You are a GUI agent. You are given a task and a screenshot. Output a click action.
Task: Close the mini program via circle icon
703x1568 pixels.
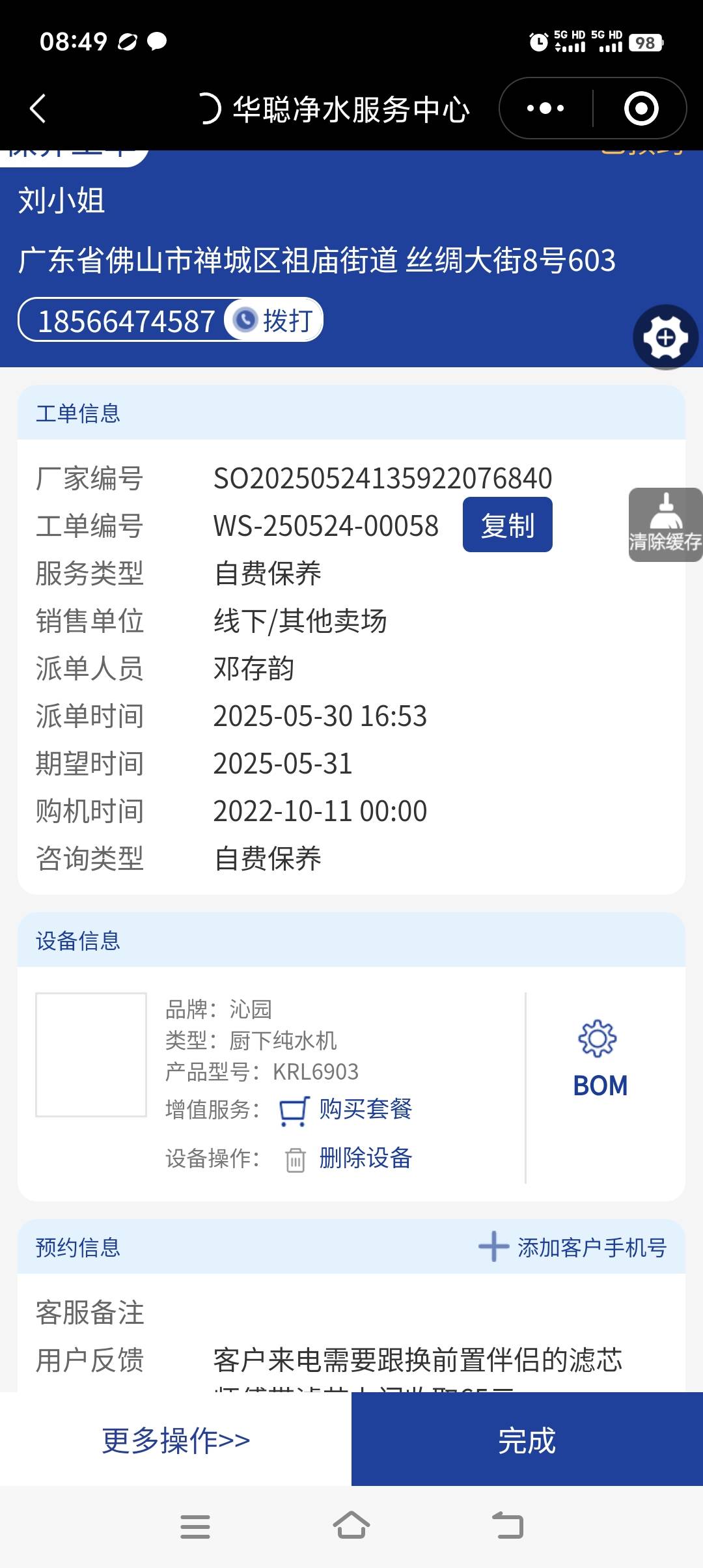[641, 108]
